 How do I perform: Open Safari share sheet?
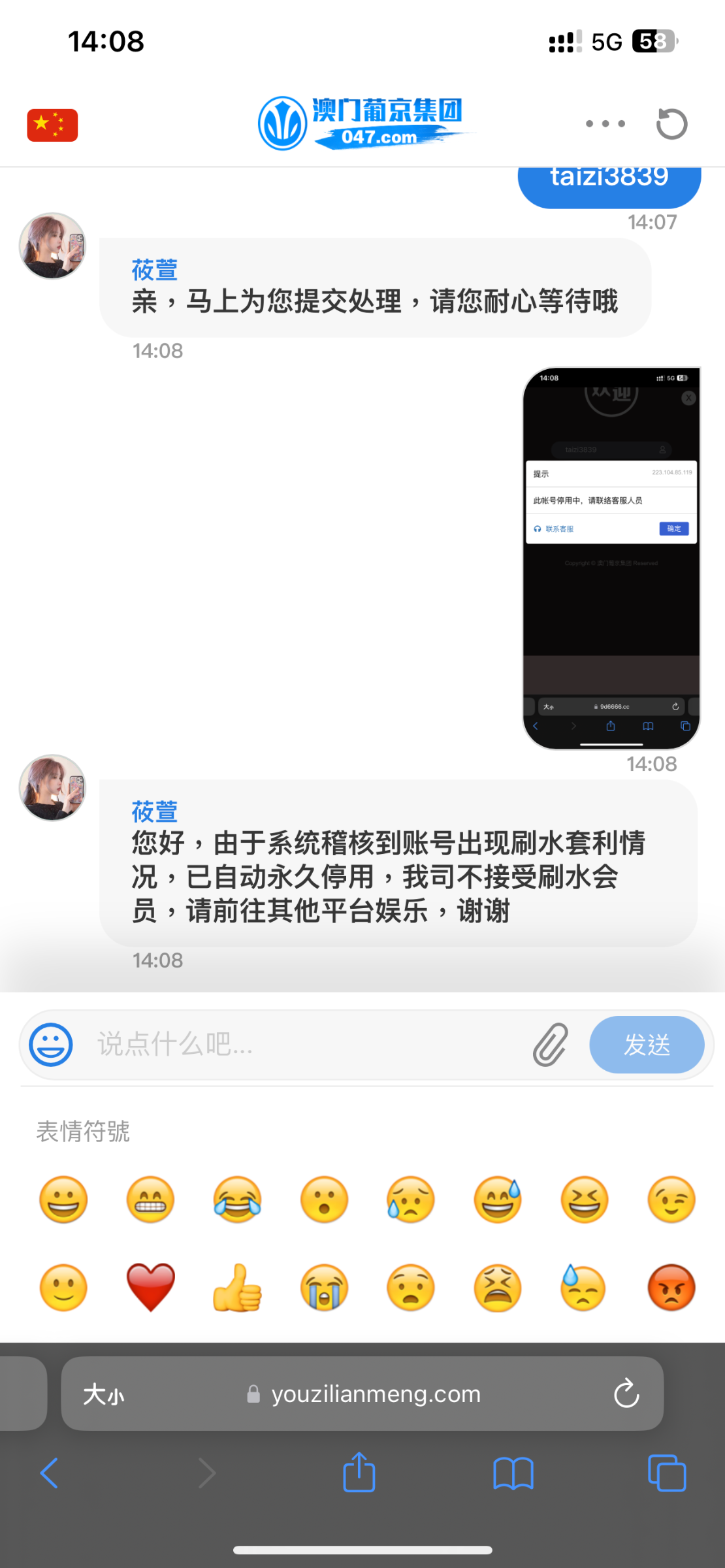[359, 1471]
